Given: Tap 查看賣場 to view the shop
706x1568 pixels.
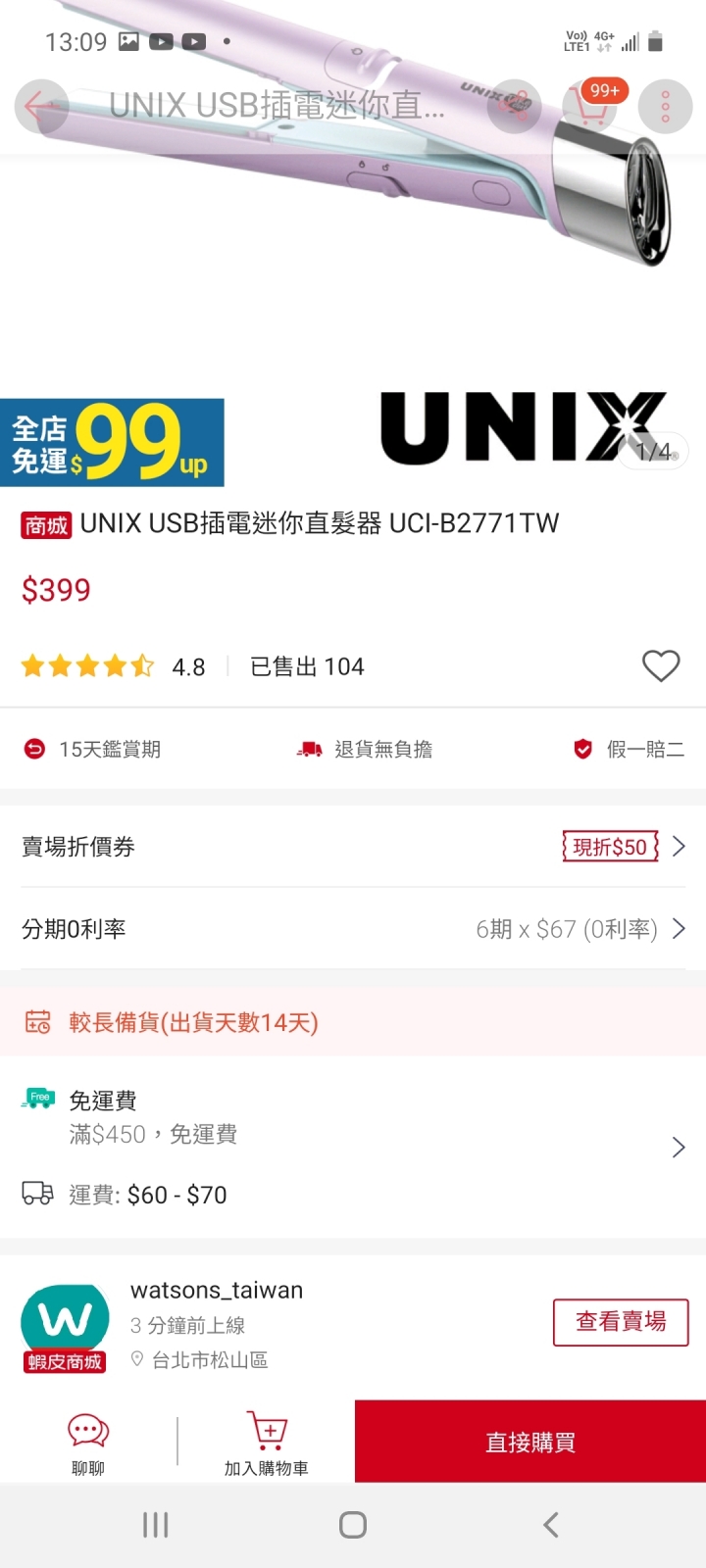Looking at the screenshot, I should pyautogui.click(x=620, y=1322).
